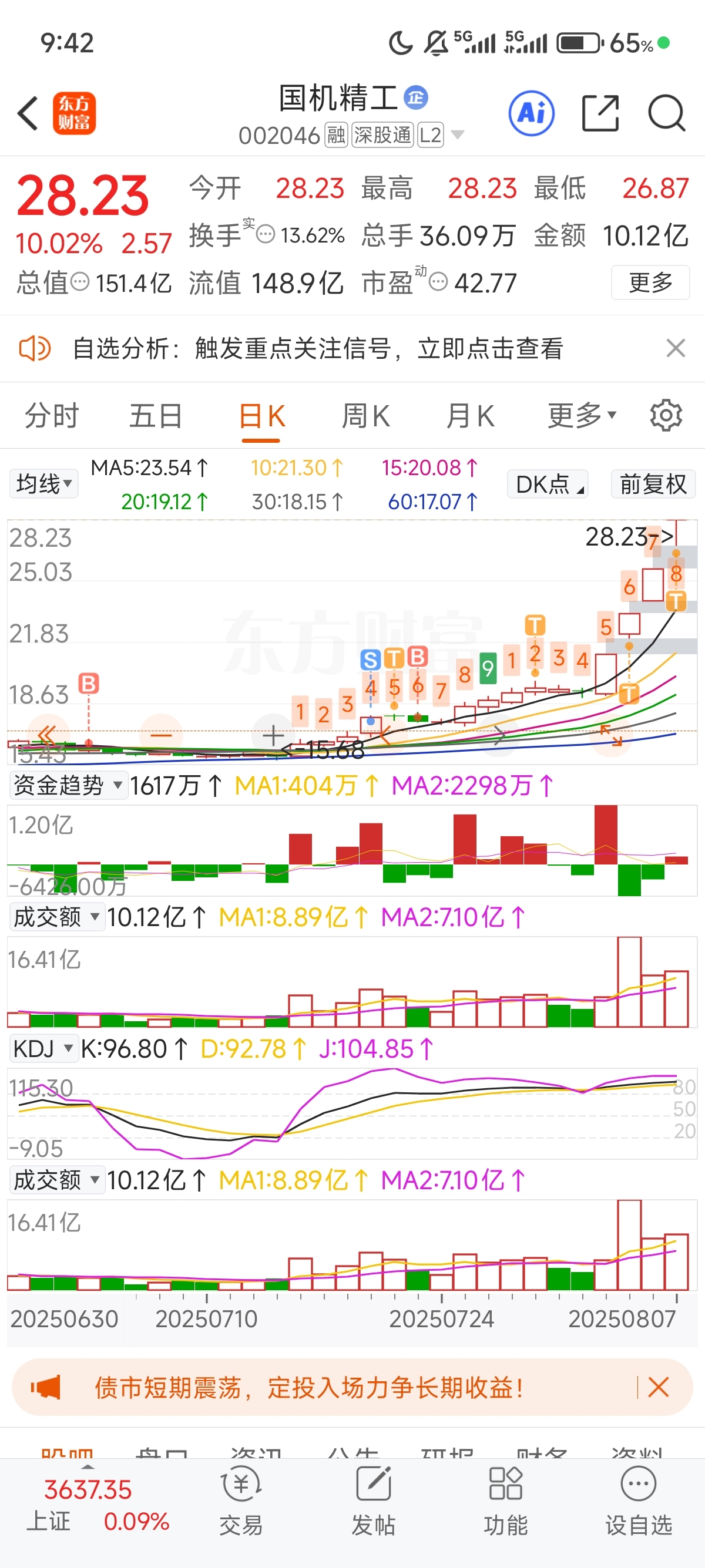Switch to the 周K chart tab
Viewport: 705px width, 1568px height.
click(365, 416)
